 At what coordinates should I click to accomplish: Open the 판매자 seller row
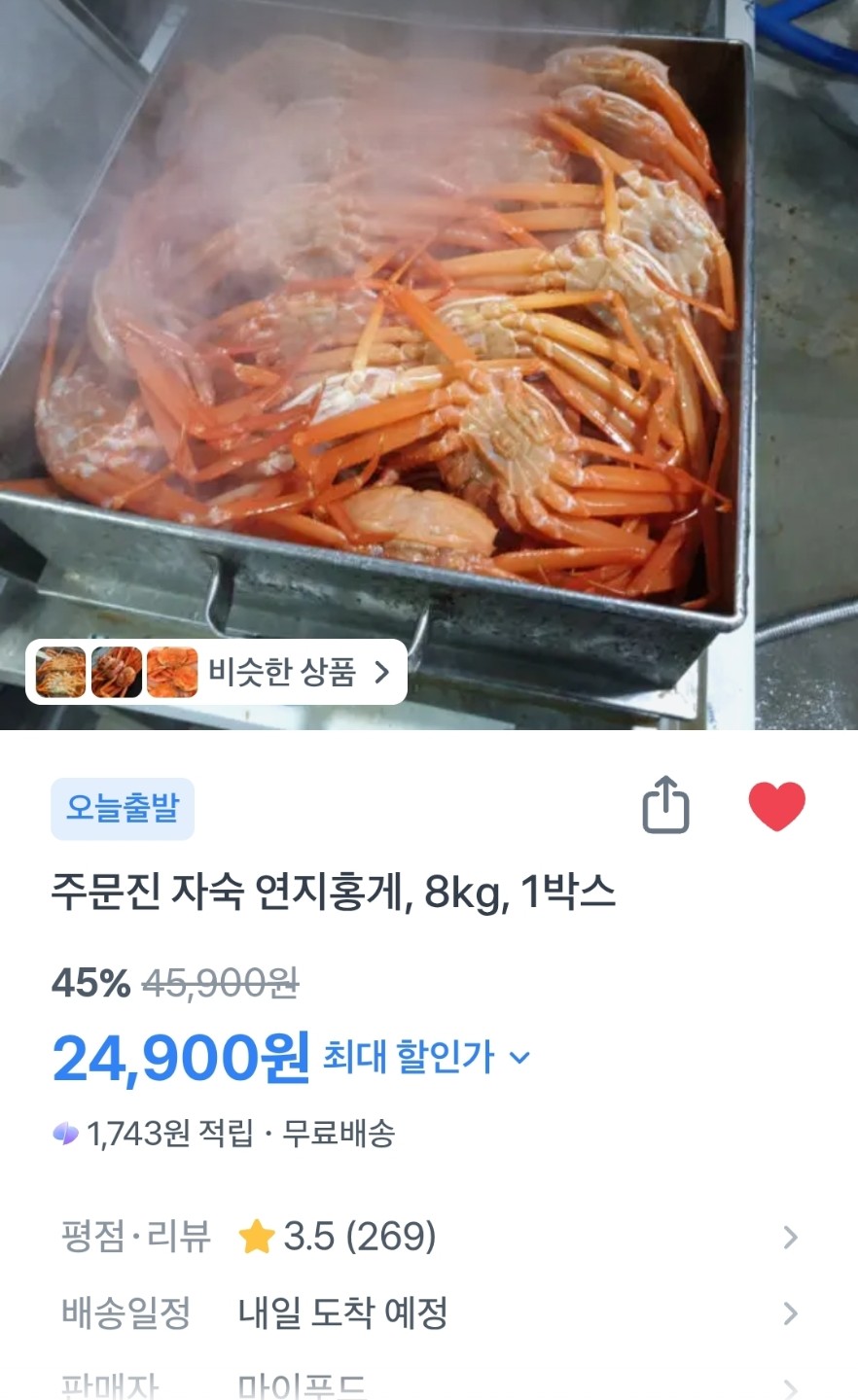(428, 1385)
